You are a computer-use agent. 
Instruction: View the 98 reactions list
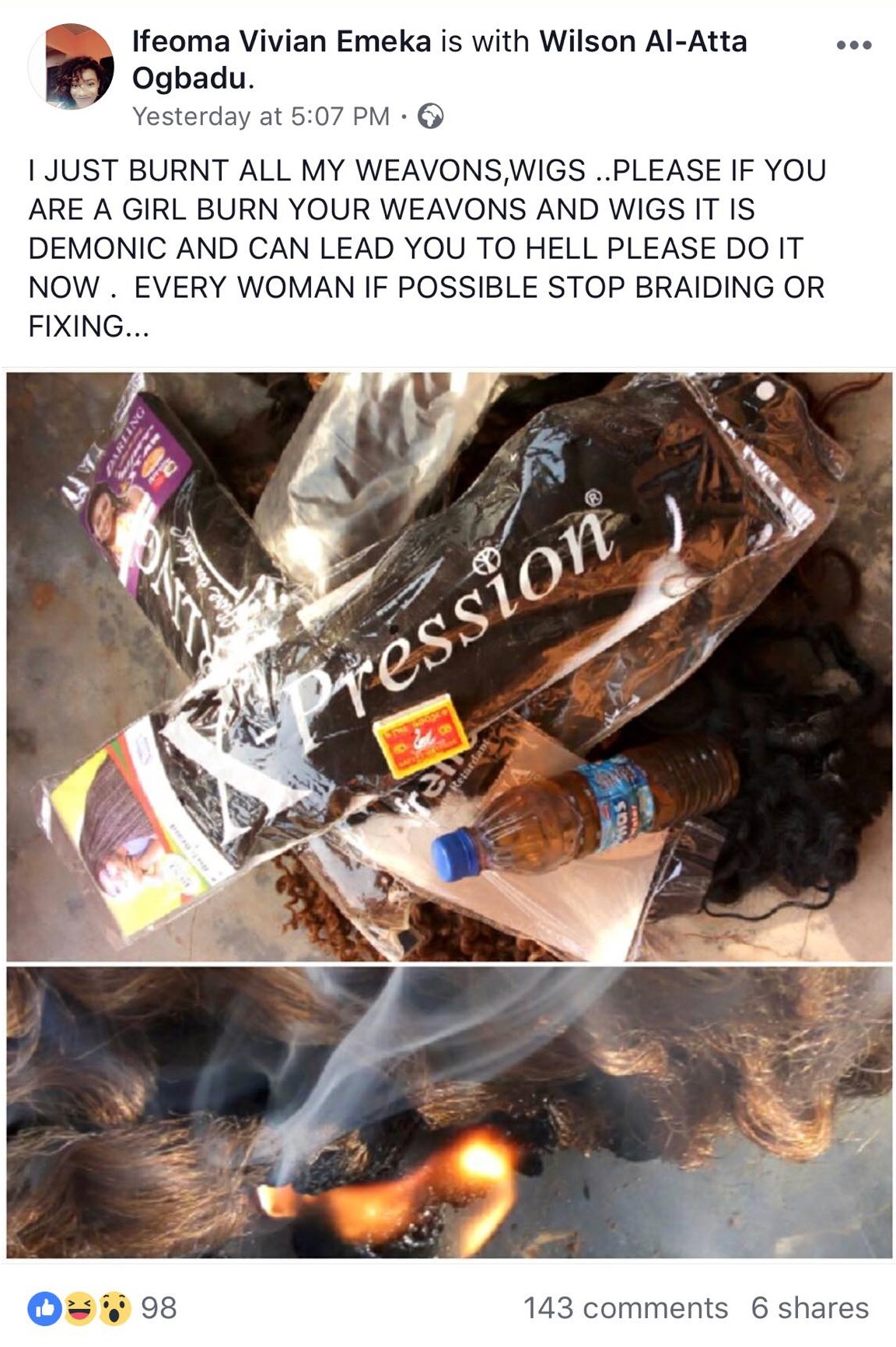tap(103, 1308)
